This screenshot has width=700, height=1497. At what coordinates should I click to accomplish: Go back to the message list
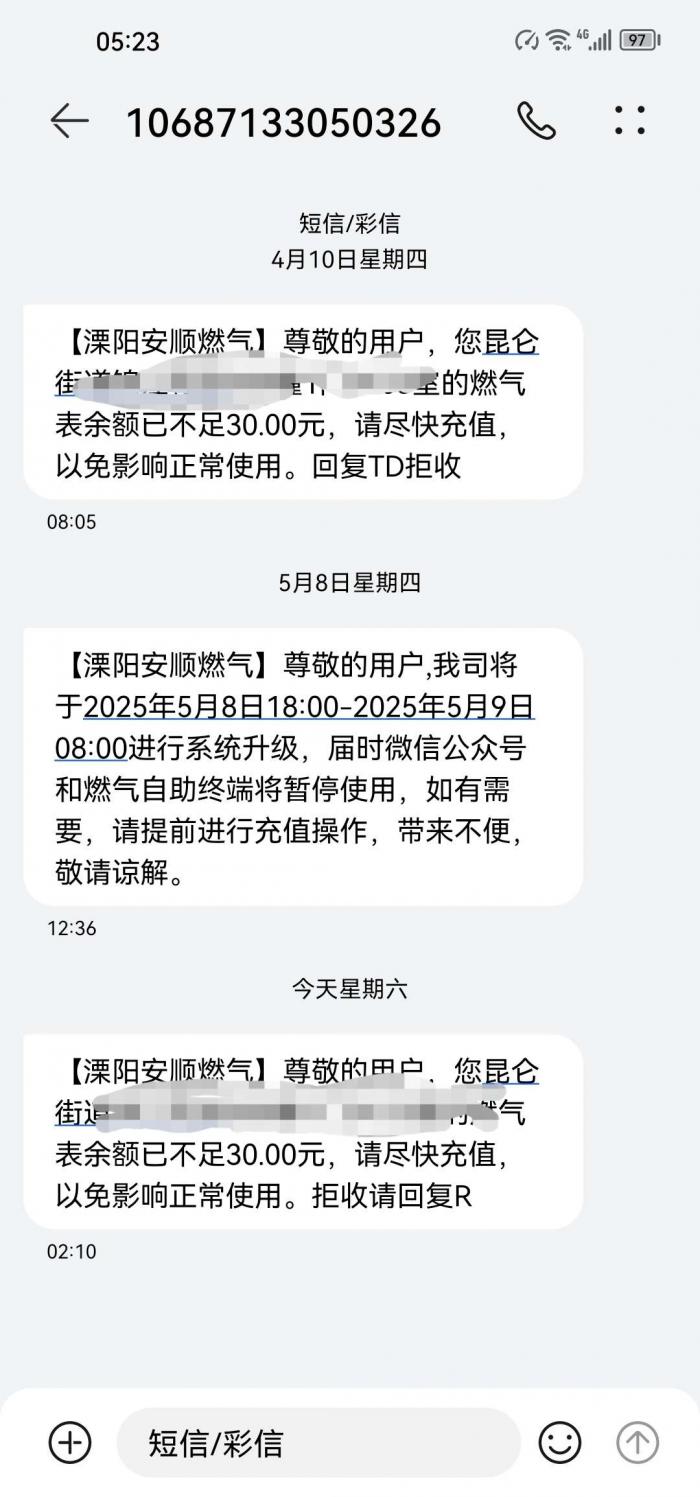[x=69, y=121]
